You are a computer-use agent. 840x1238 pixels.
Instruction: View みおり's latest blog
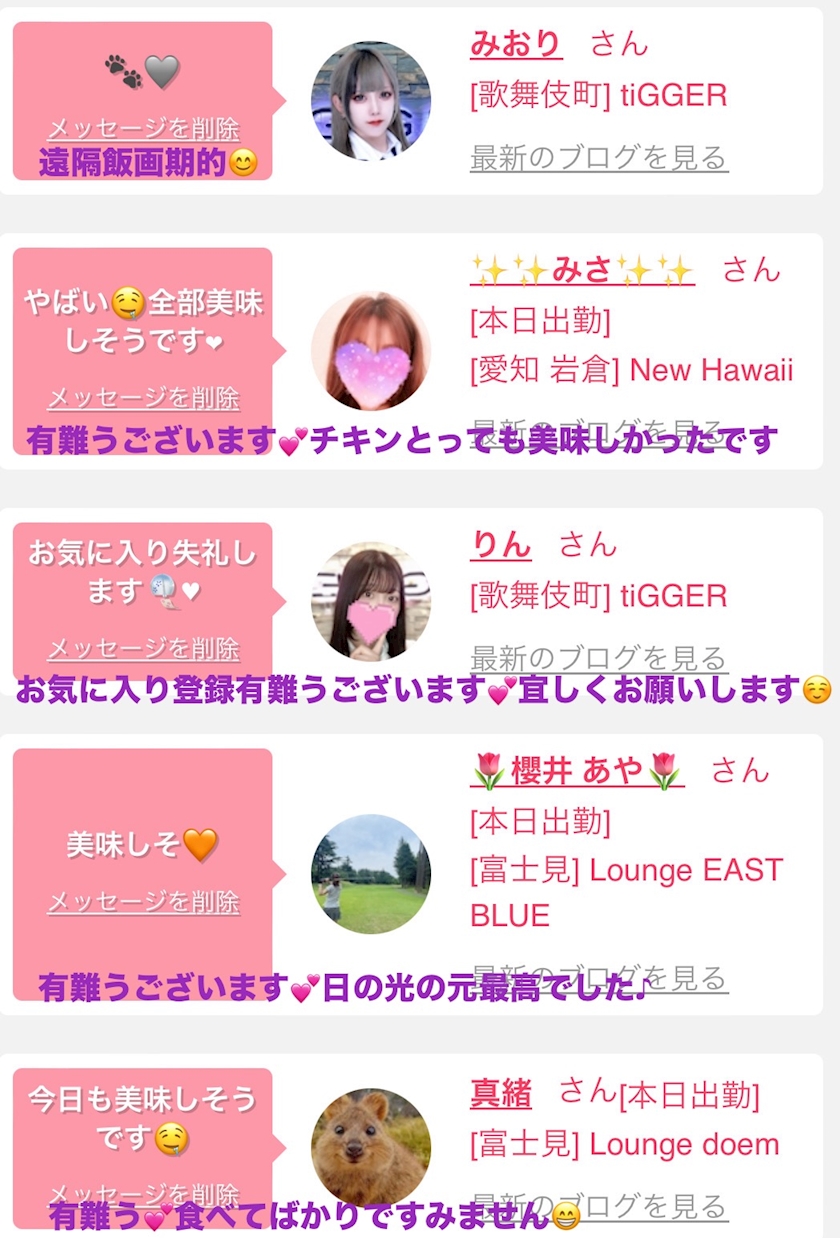[x=599, y=158]
